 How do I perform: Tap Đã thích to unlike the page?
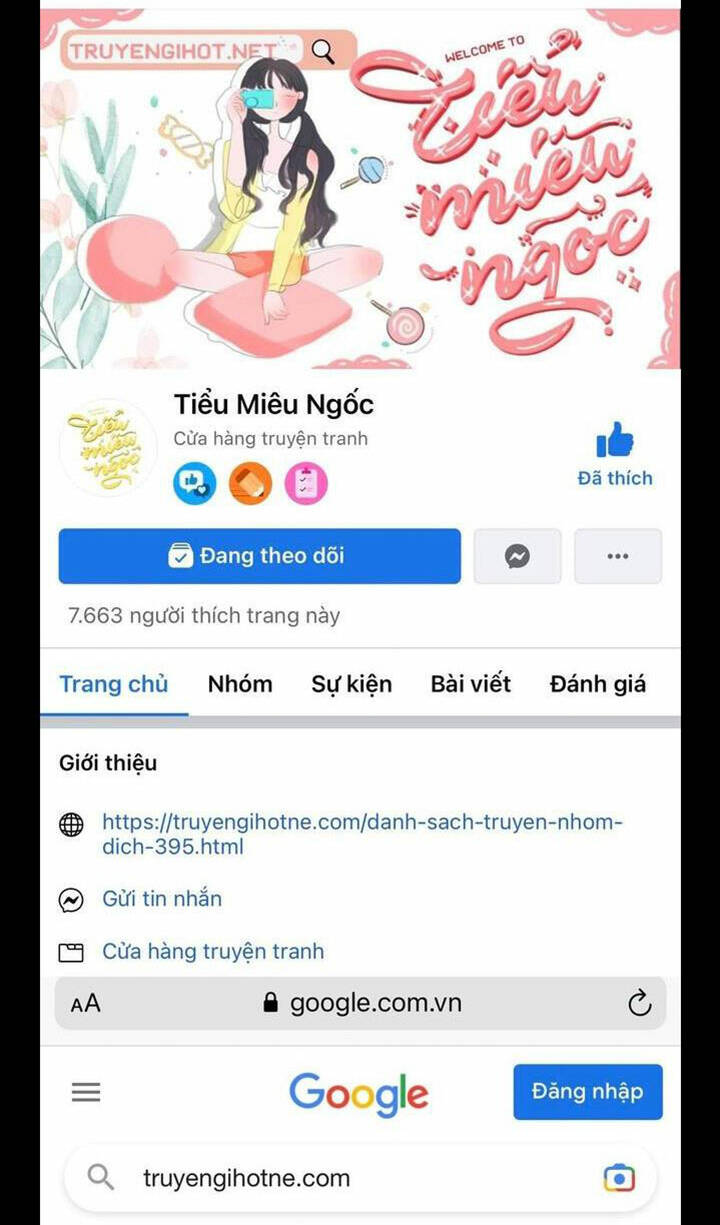(x=616, y=450)
